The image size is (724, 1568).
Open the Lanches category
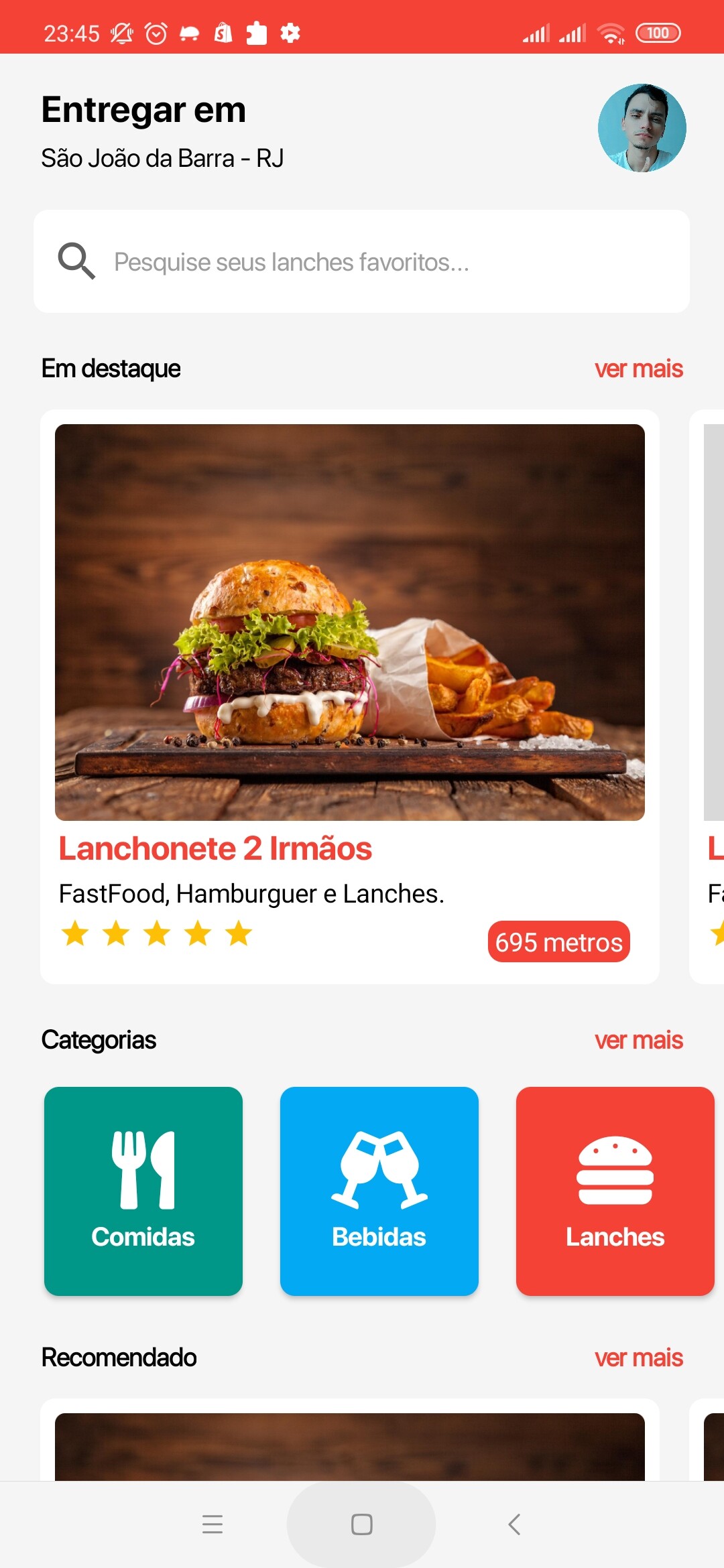pyautogui.click(x=615, y=1191)
